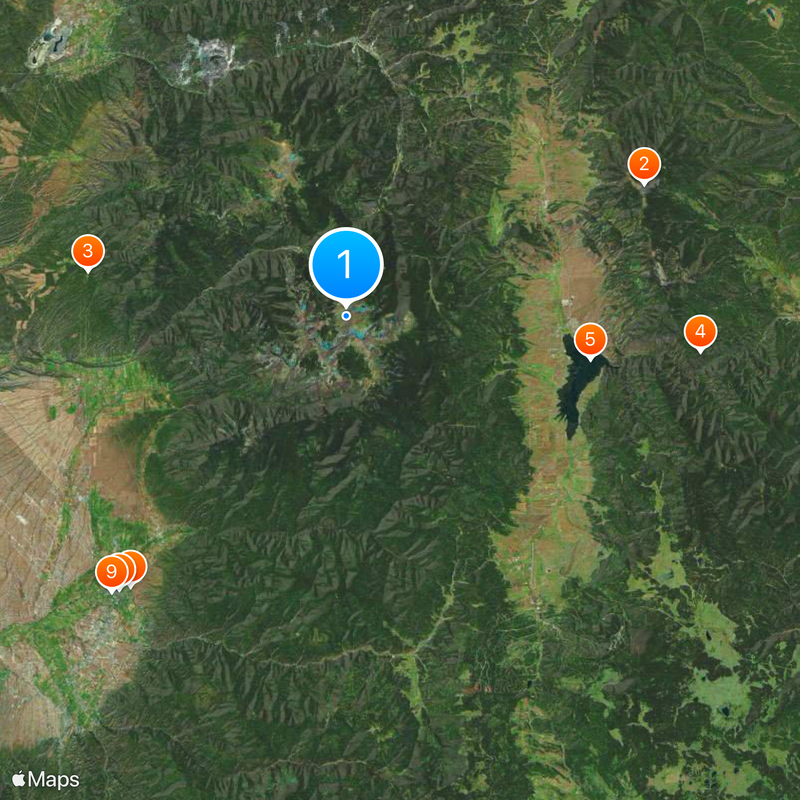Tap the orange pin labeled 3
800x800 pixels.
pos(88,251)
